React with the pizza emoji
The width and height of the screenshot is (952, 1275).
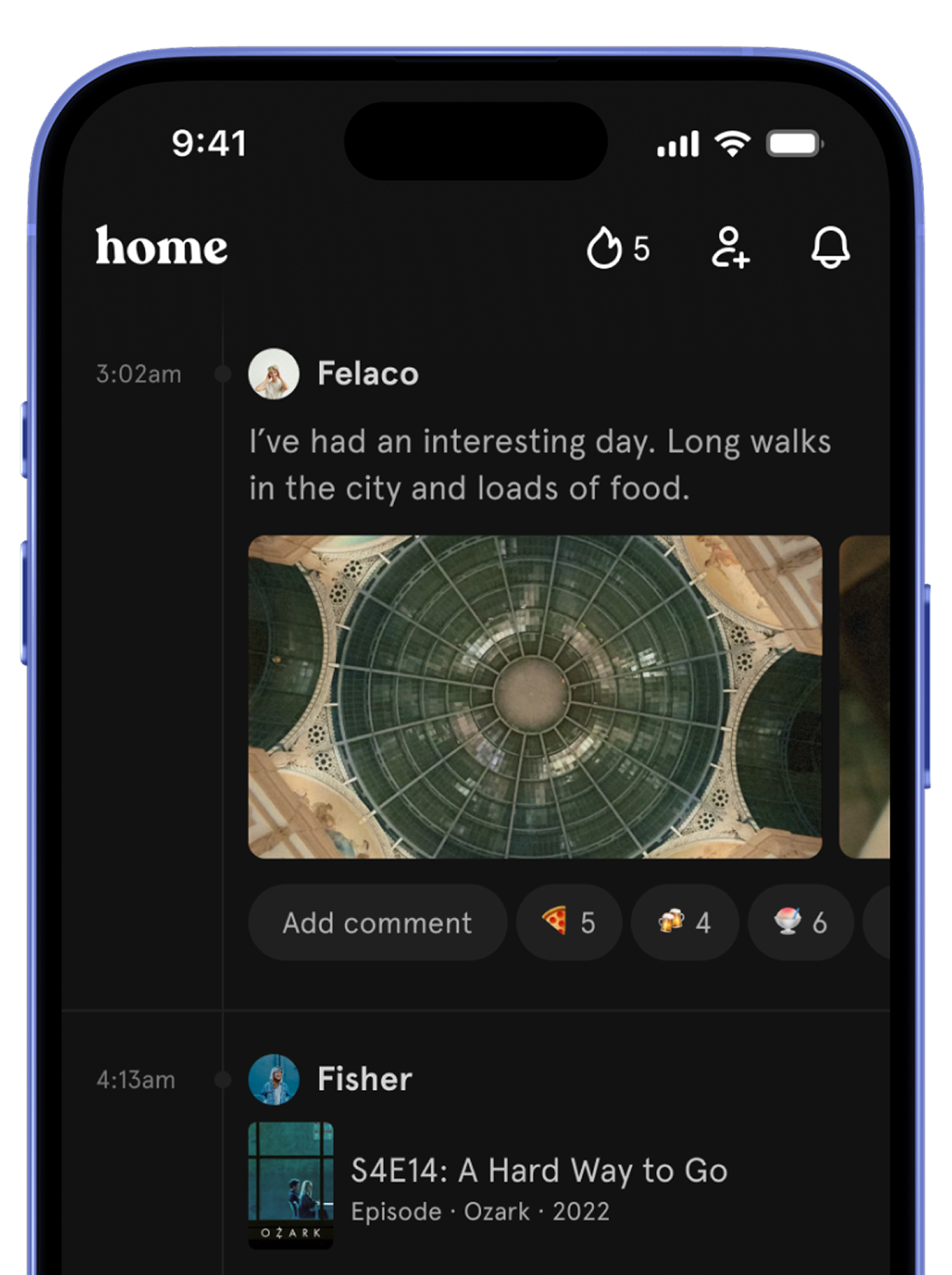569,923
